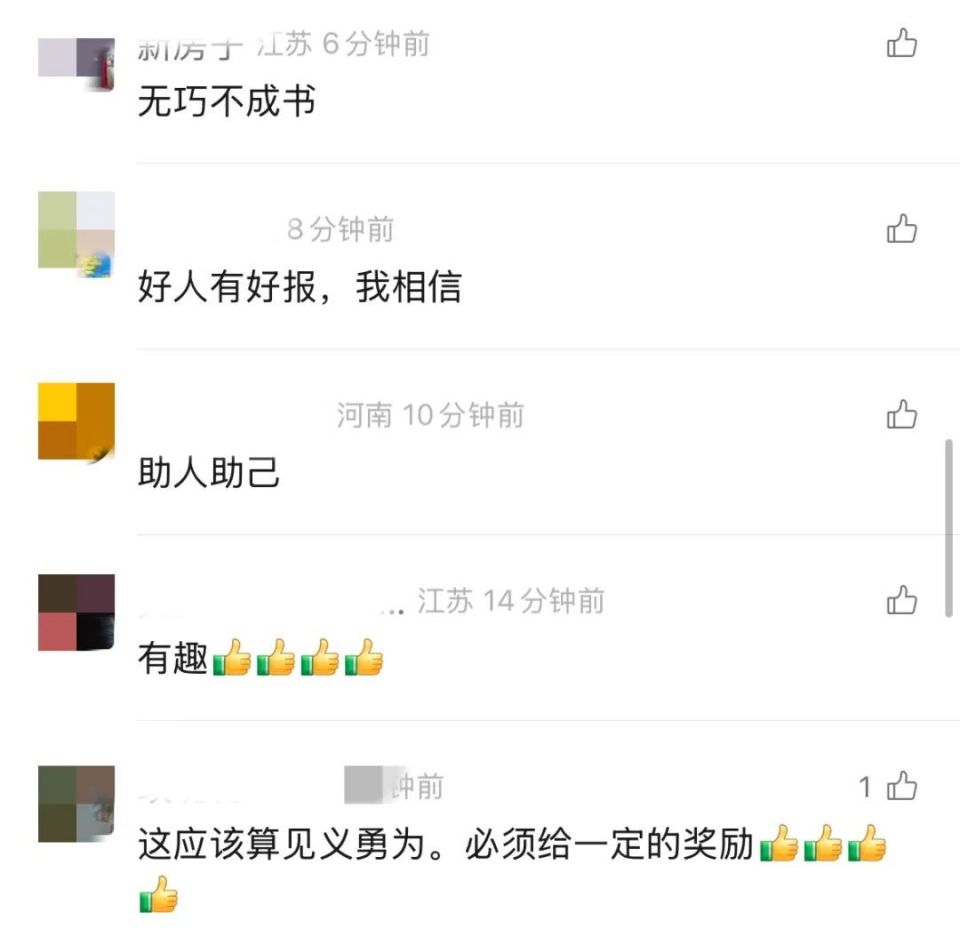This screenshot has height=945, width=960.
Task: Like the comment starting with "有趣"
Action: pos(901,600)
